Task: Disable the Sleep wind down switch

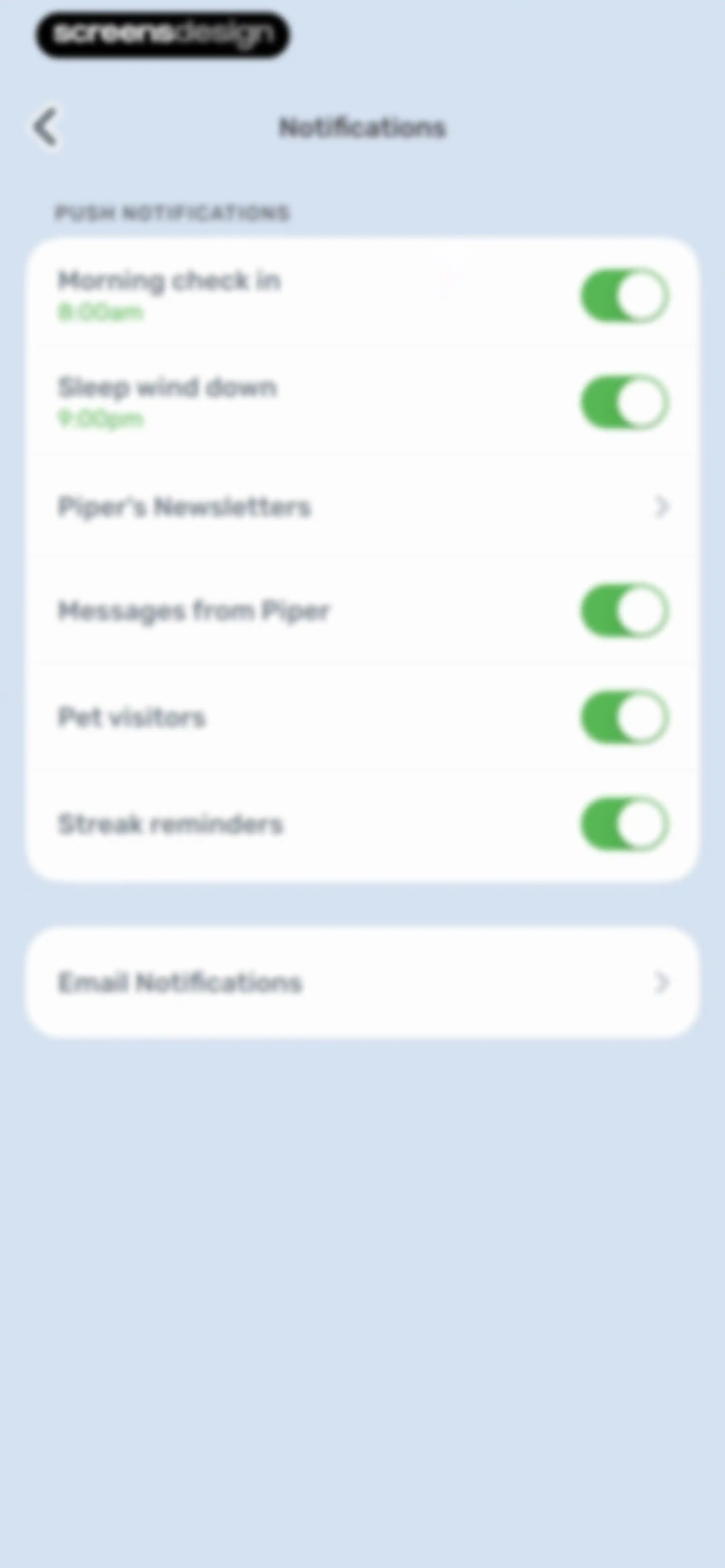Action: tap(625, 402)
